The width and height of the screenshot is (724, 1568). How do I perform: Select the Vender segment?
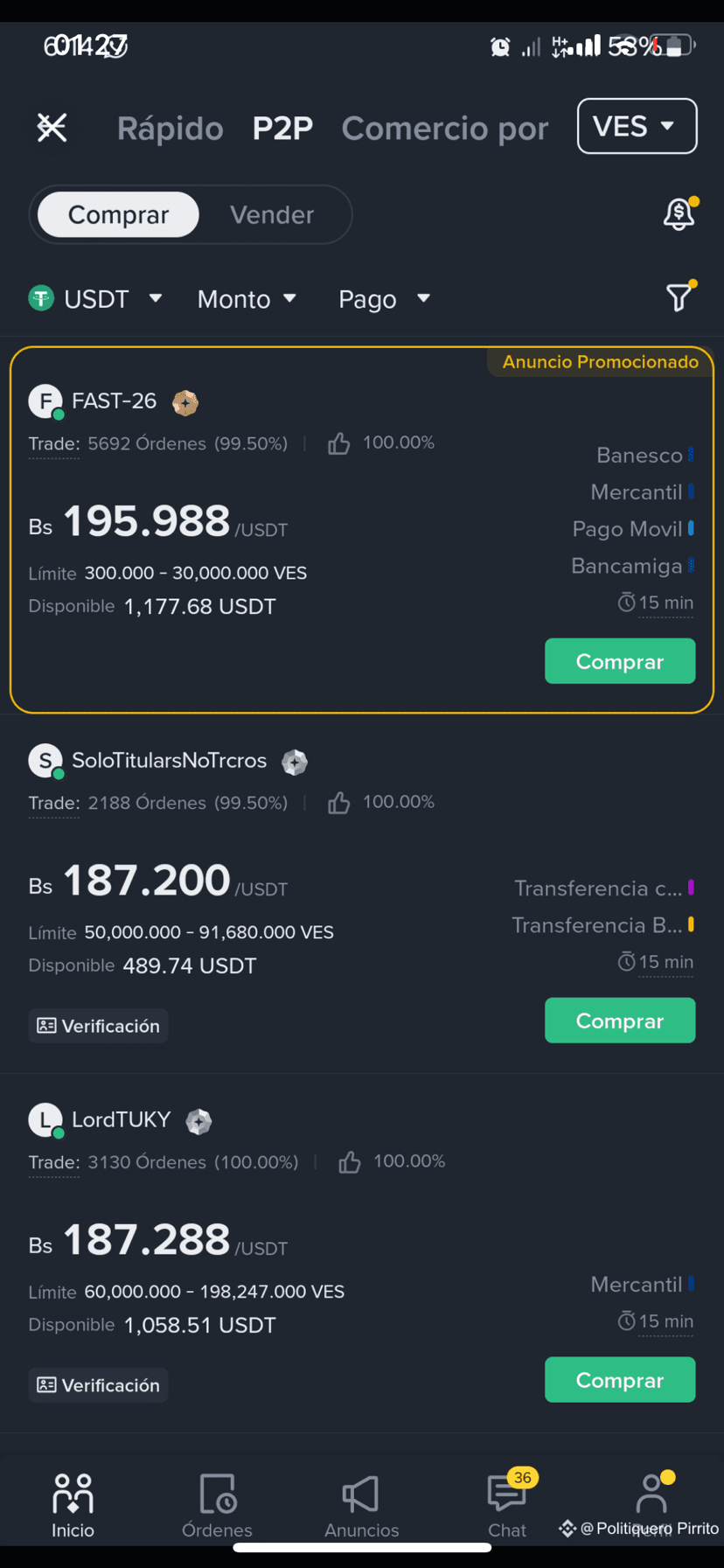tap(271, 214)
